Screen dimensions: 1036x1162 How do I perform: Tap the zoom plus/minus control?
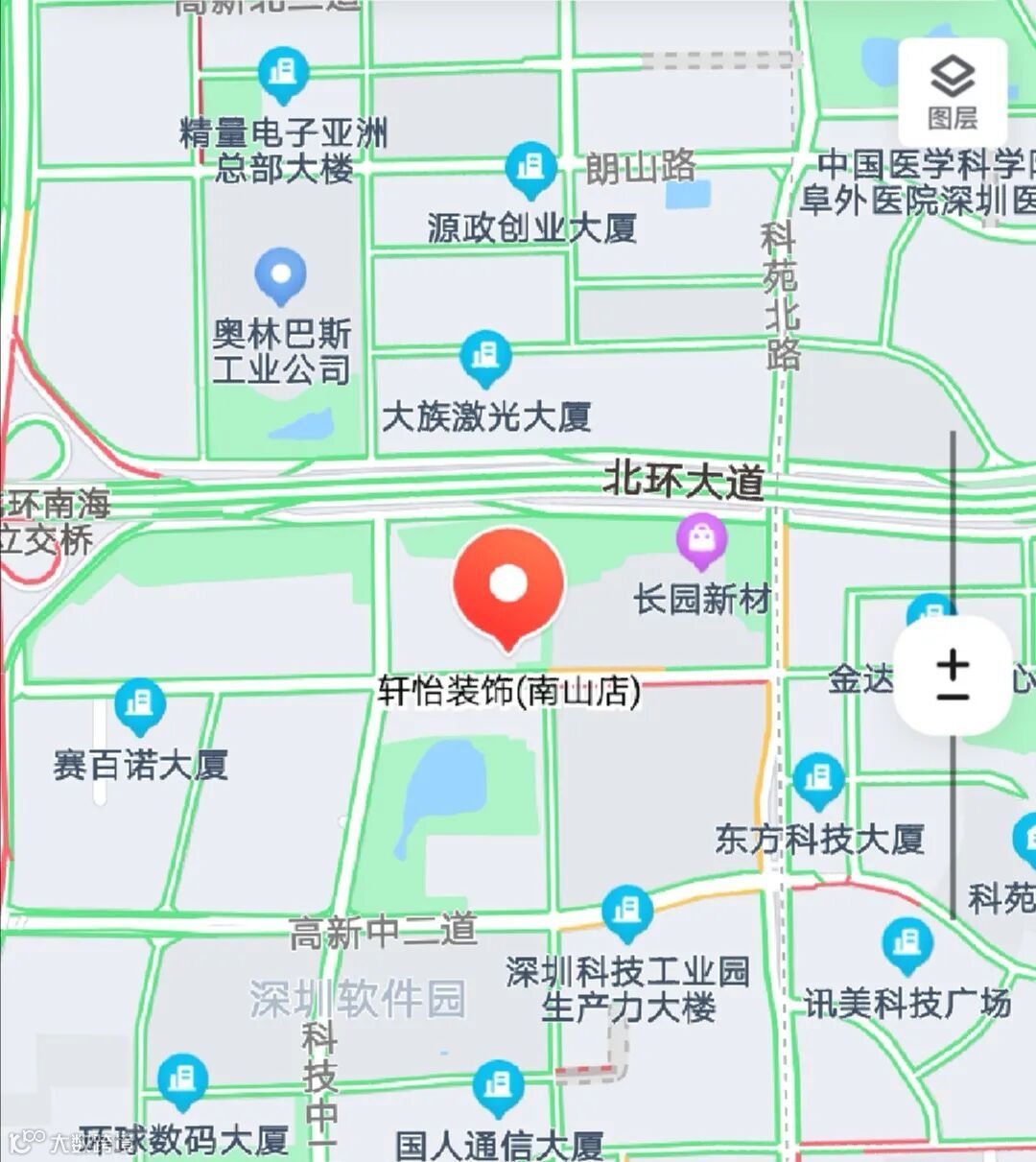pos(953,676)
